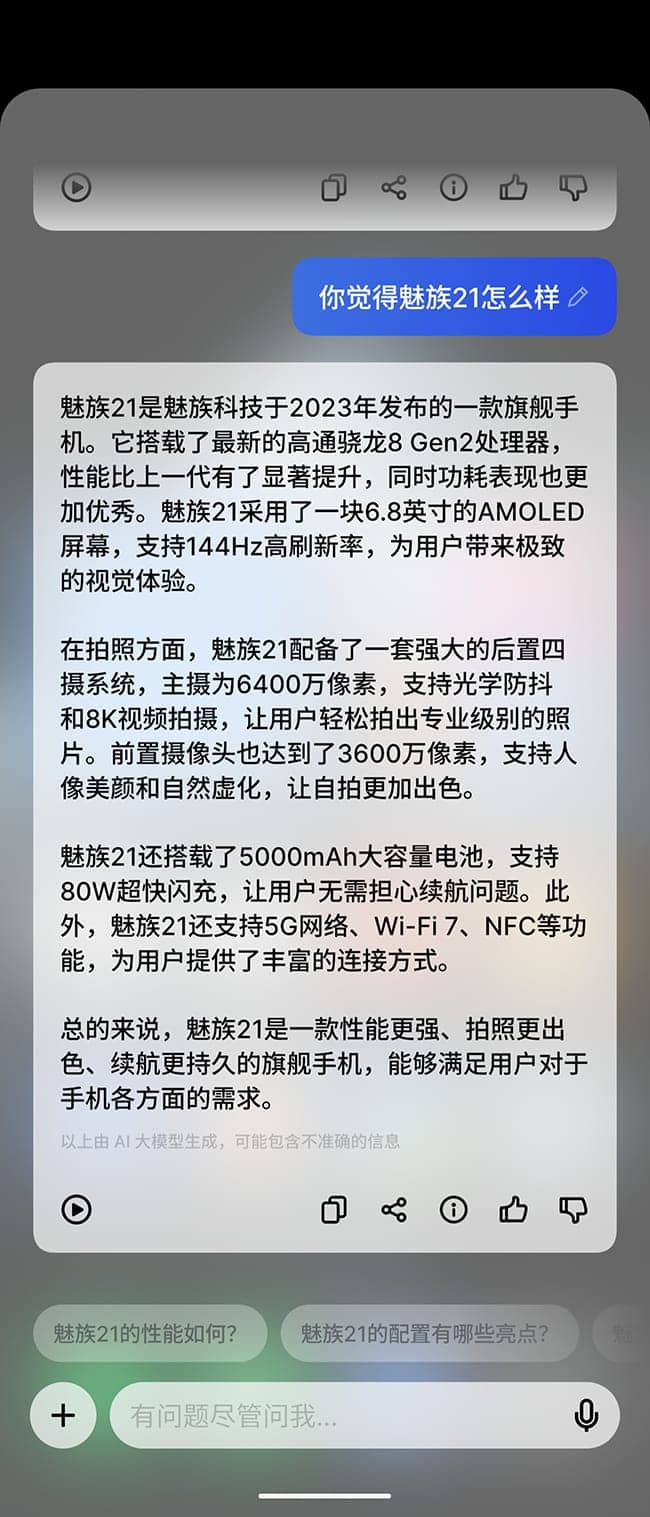
Task: Share the 魅族21 answer
Action: (x=394, y=1210)
